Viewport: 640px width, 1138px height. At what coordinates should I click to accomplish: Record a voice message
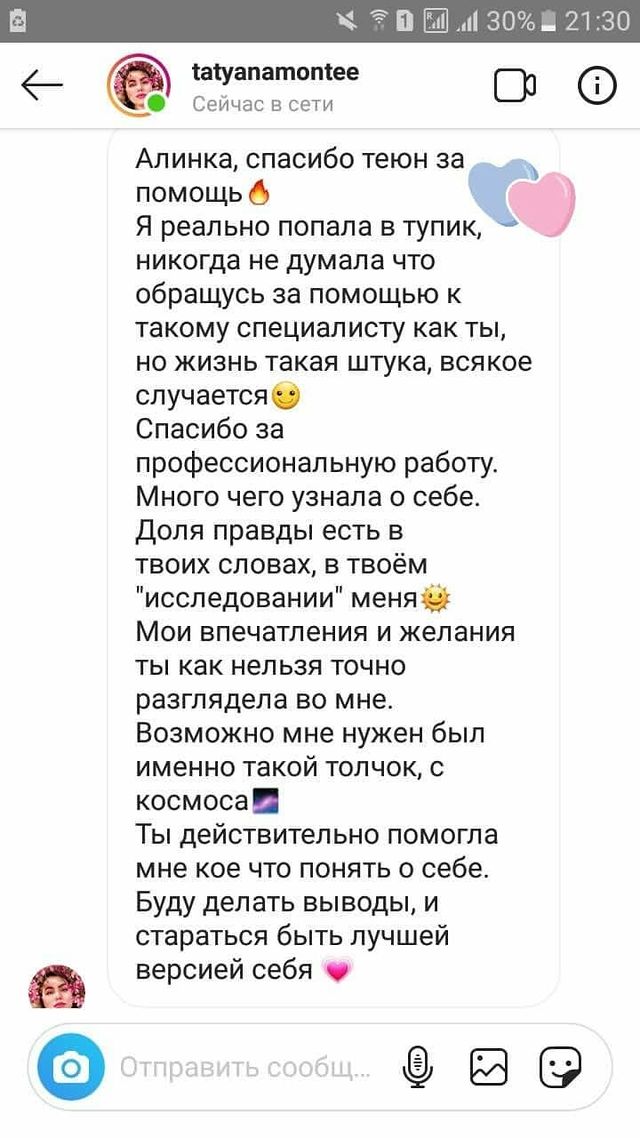tap(417, 1069)
